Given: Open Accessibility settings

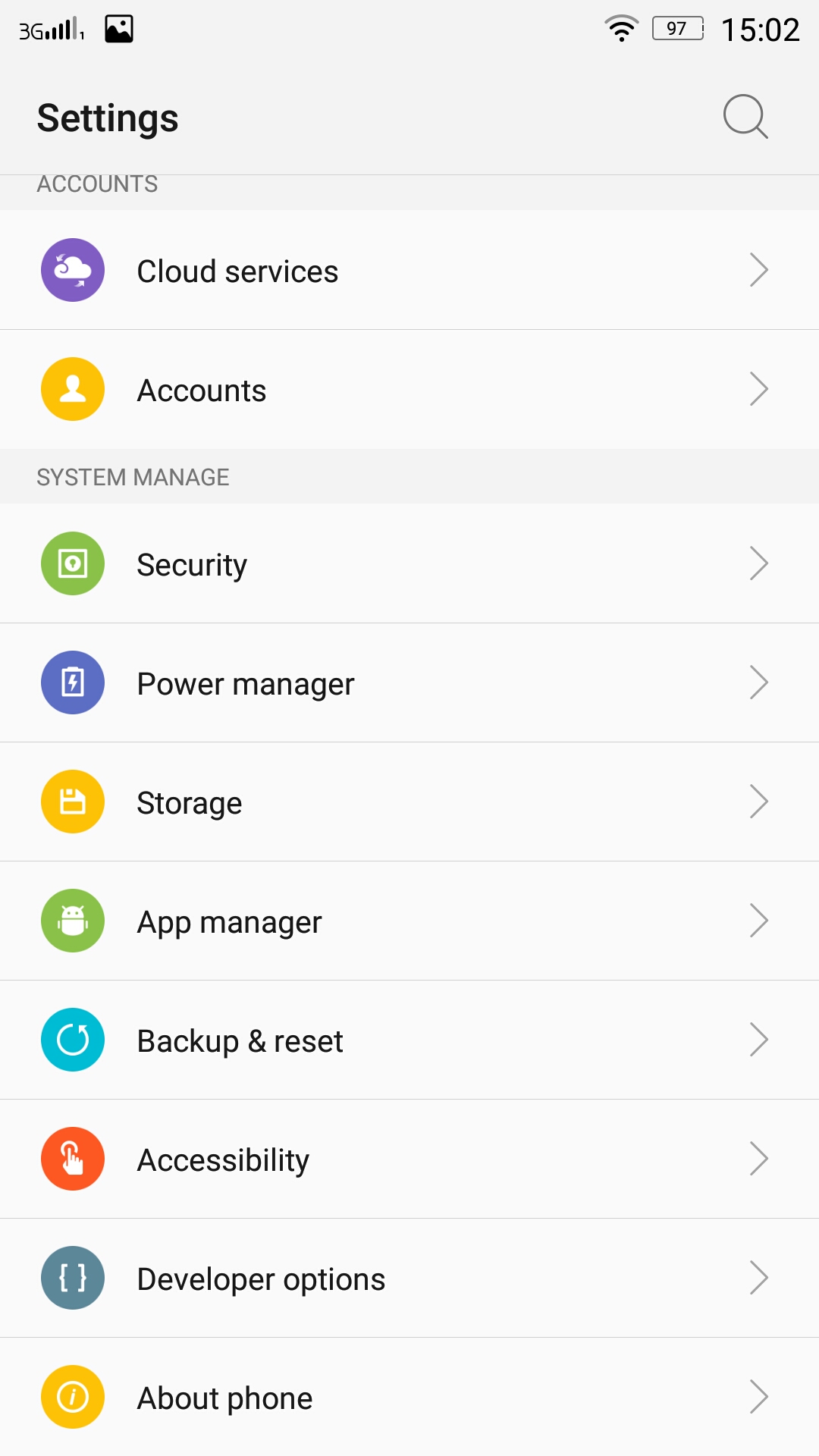Looking at the screenshot, I should tap(409, 1159).
